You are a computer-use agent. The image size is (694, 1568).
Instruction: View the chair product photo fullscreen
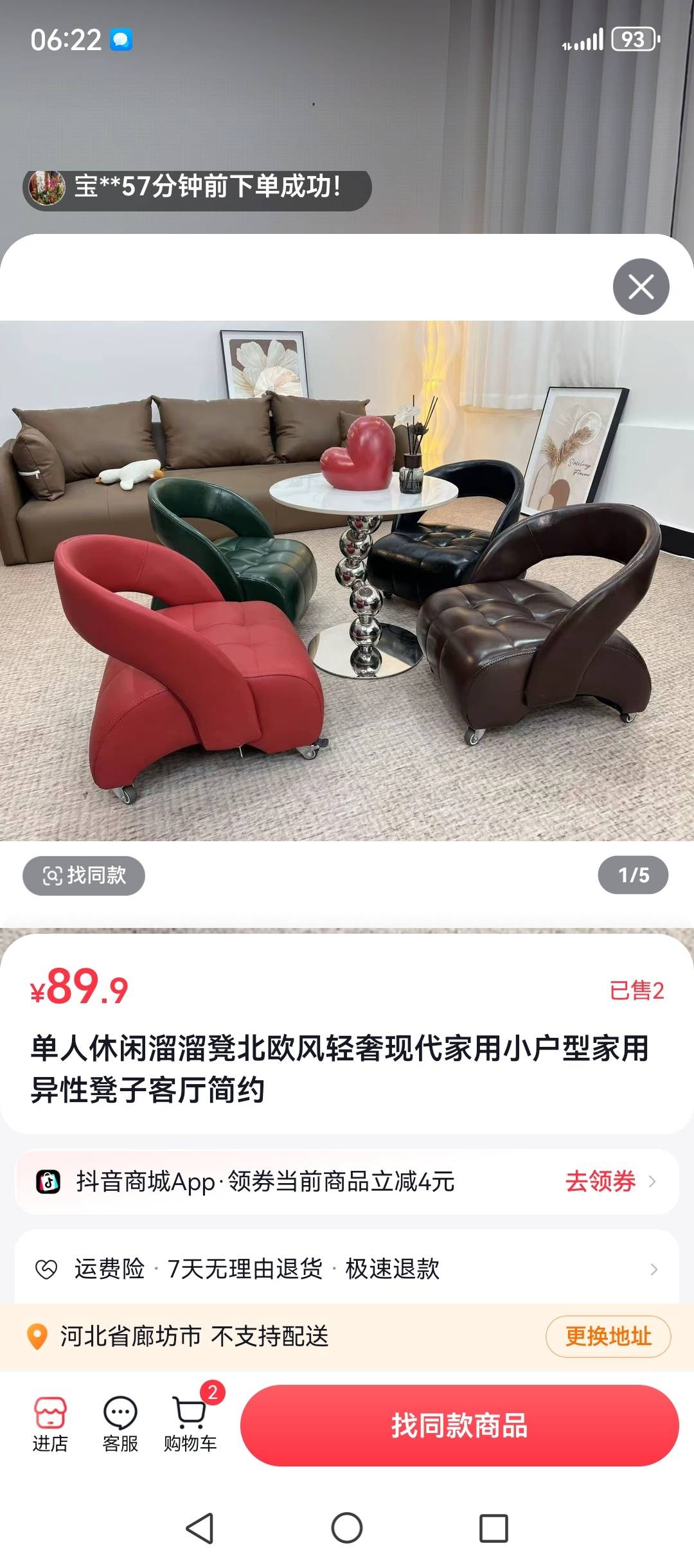347,580
